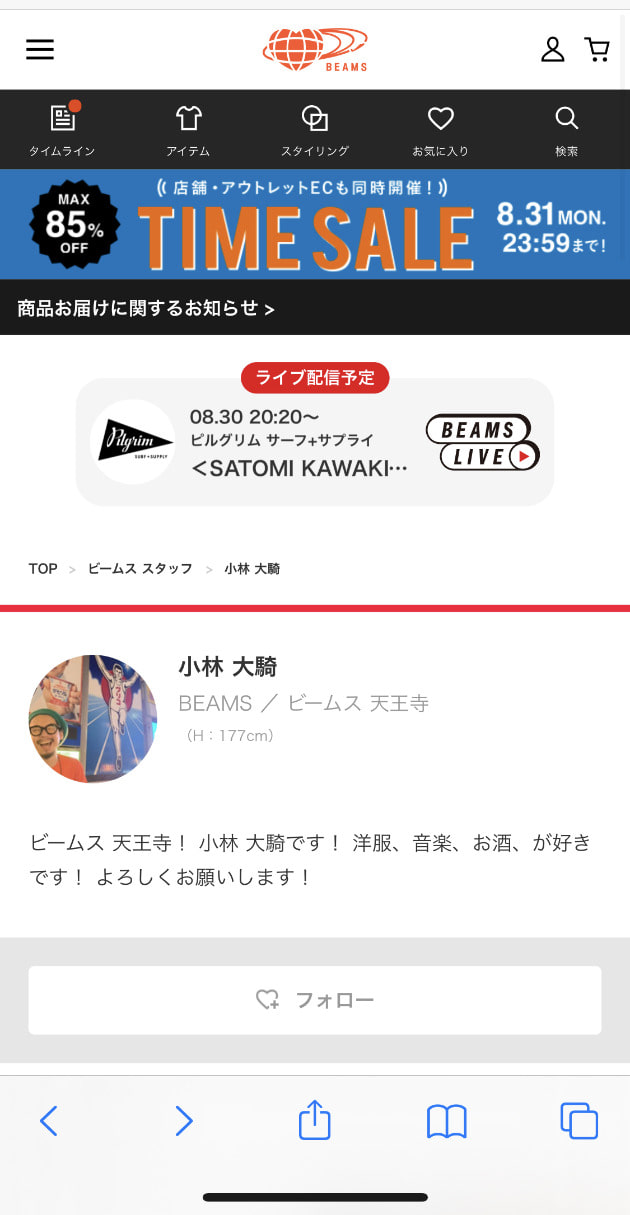Open the hamburger menu

click(40, 50)
